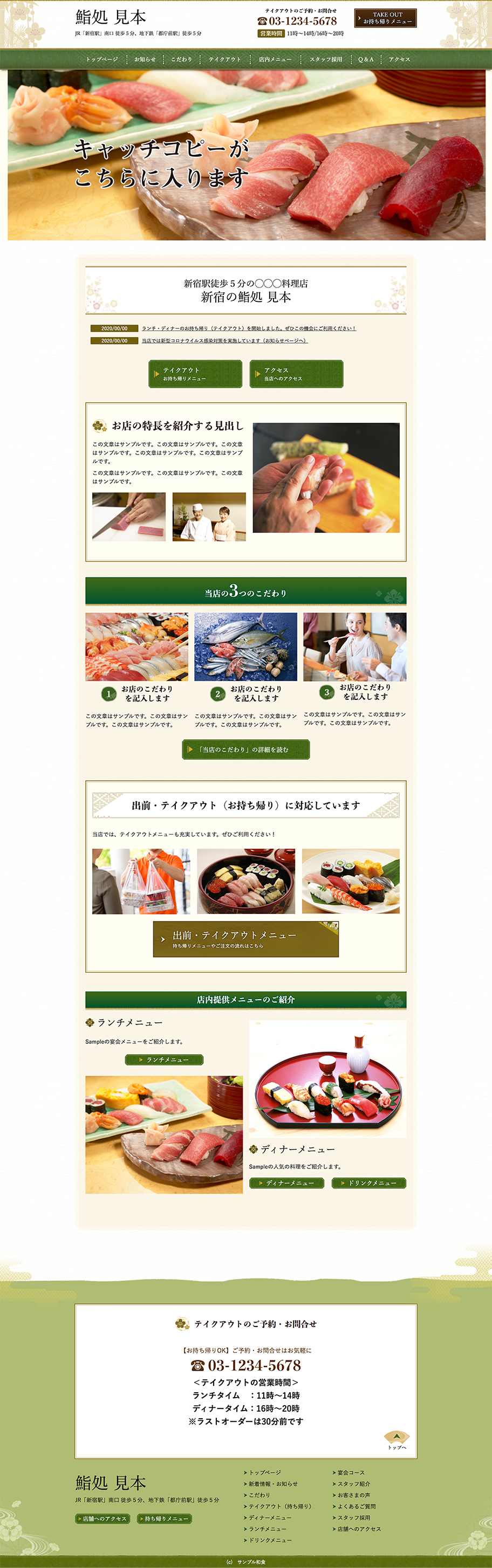This screenshot has height=1568, width=492.
Task: Select こだわり in the navigation bar
Action: 181,59
